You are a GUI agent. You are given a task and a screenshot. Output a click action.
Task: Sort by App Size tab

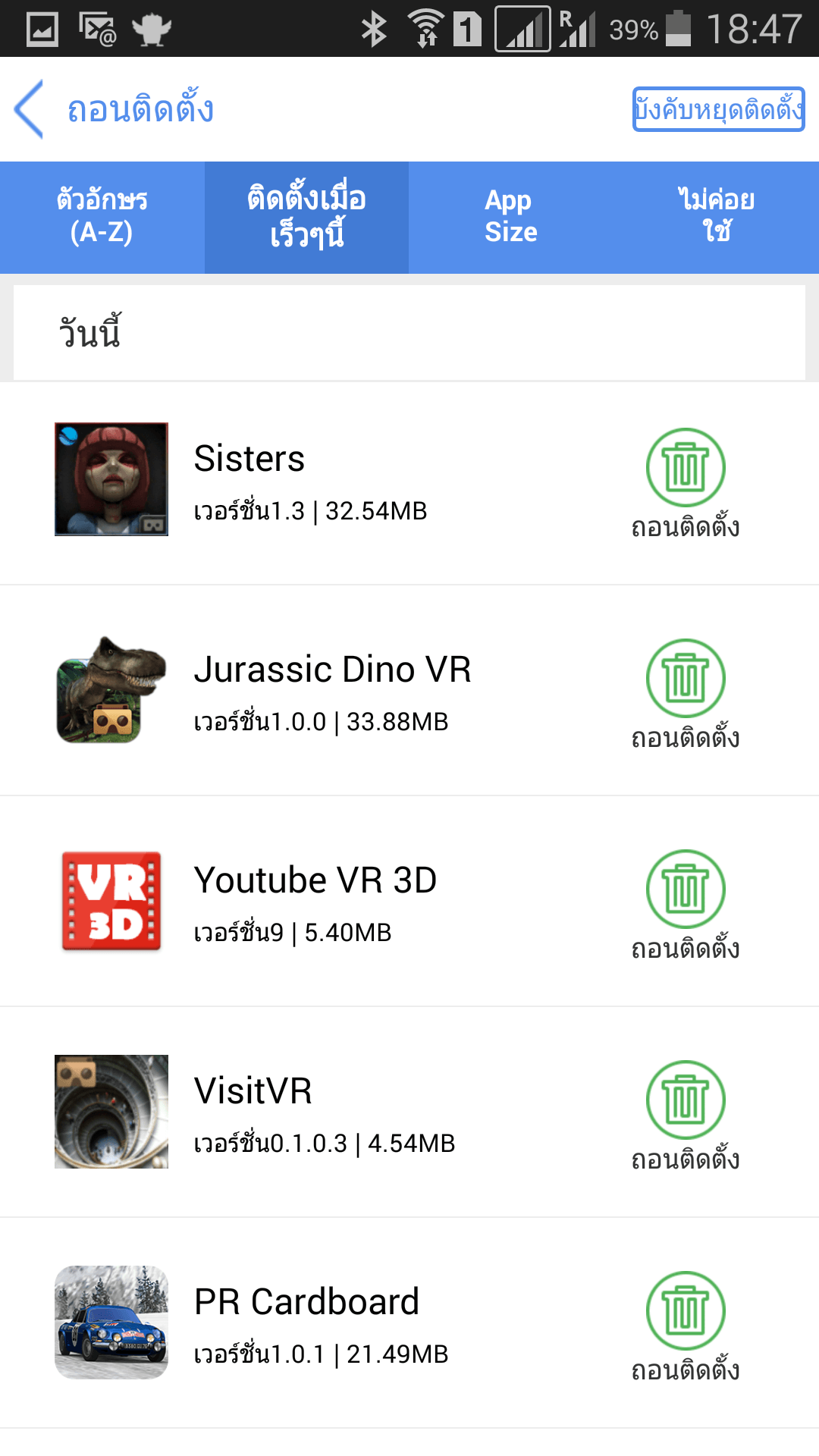pyautogui.click(x=511, y=217)
